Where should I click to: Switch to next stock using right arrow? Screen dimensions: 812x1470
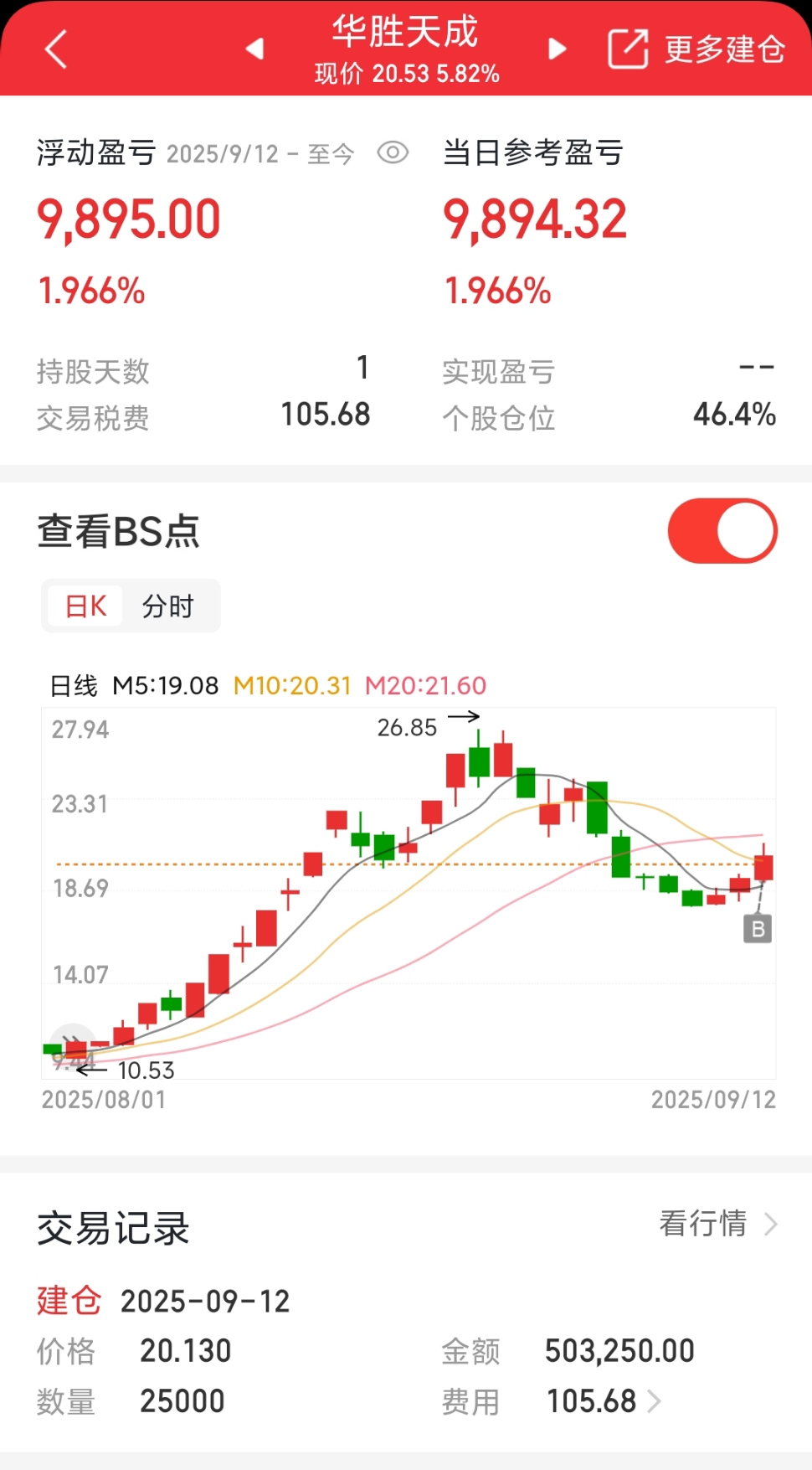tap(557, 49)
